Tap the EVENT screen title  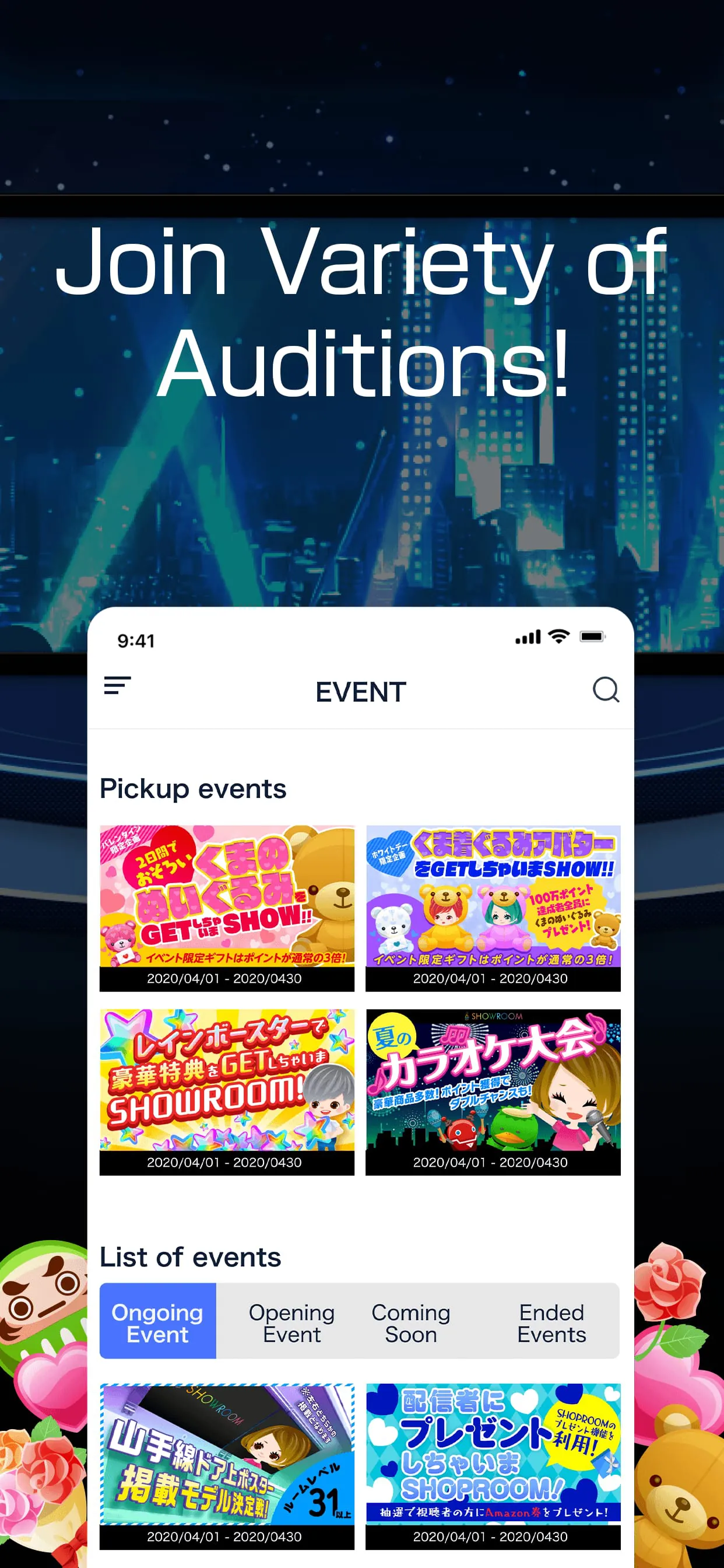pyautogui.click(x=360, y=691)
